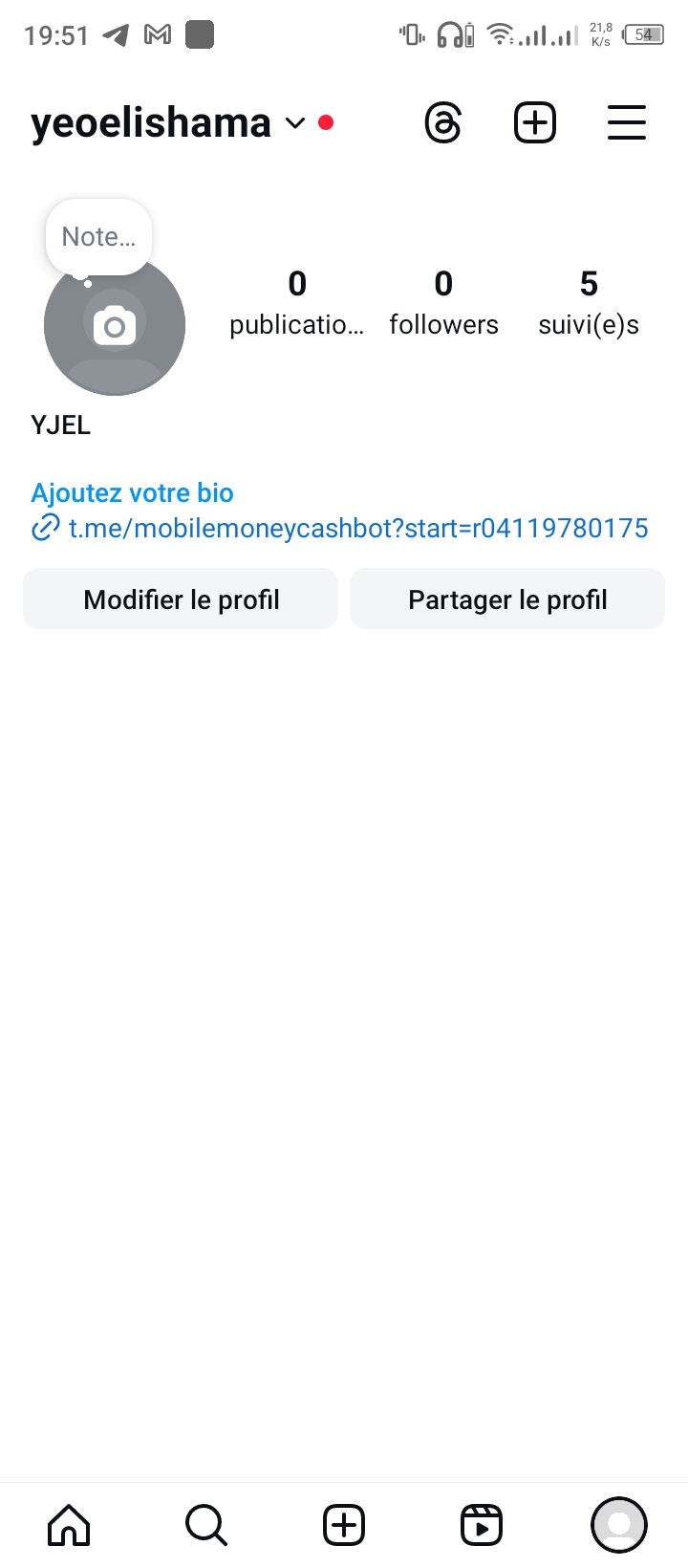Tap Ajoutez votre bio link
688x1568 pixels.
[x=132, y=492]
